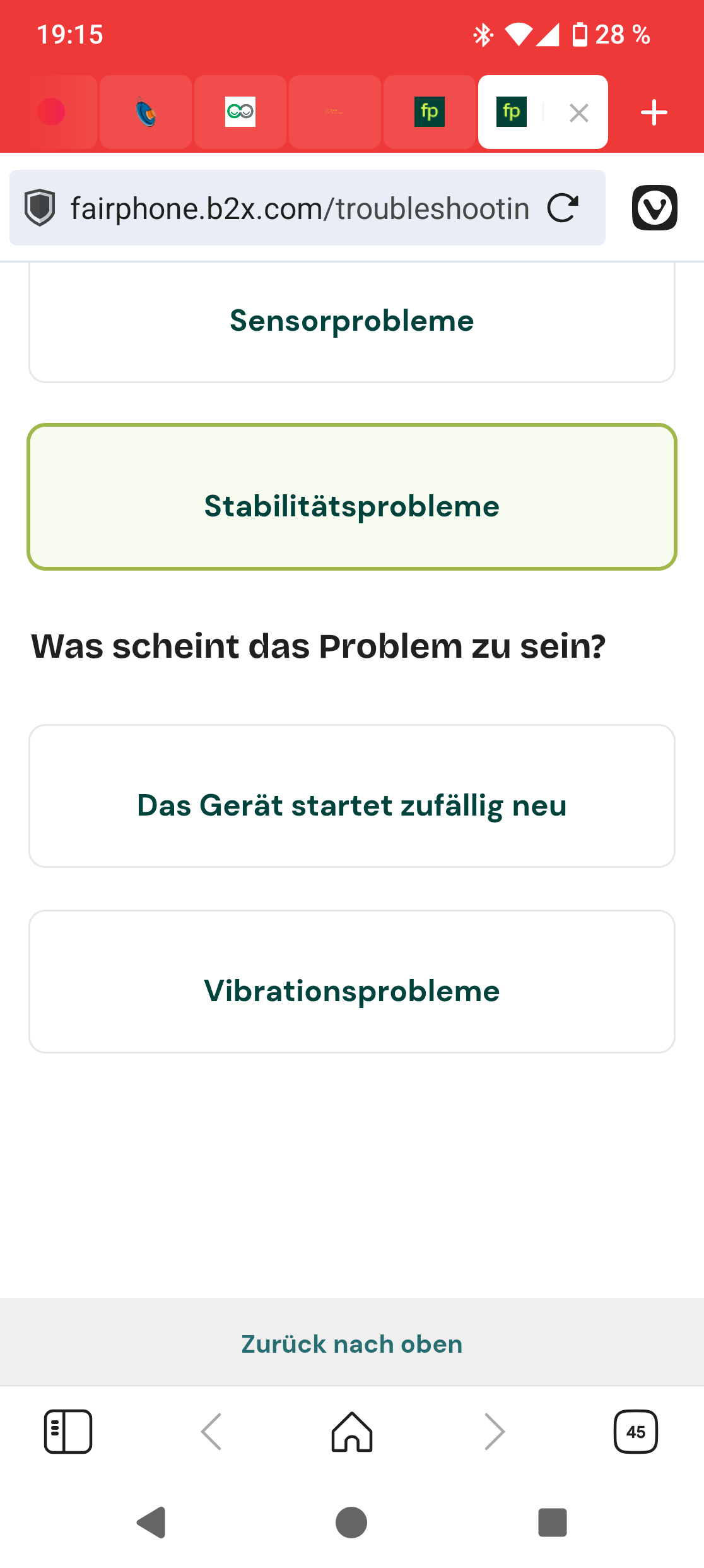Tap 'Zurück nach oben' link
Screen dimensions: 704x1568
pyautogui.click(x=351, y=1344)
